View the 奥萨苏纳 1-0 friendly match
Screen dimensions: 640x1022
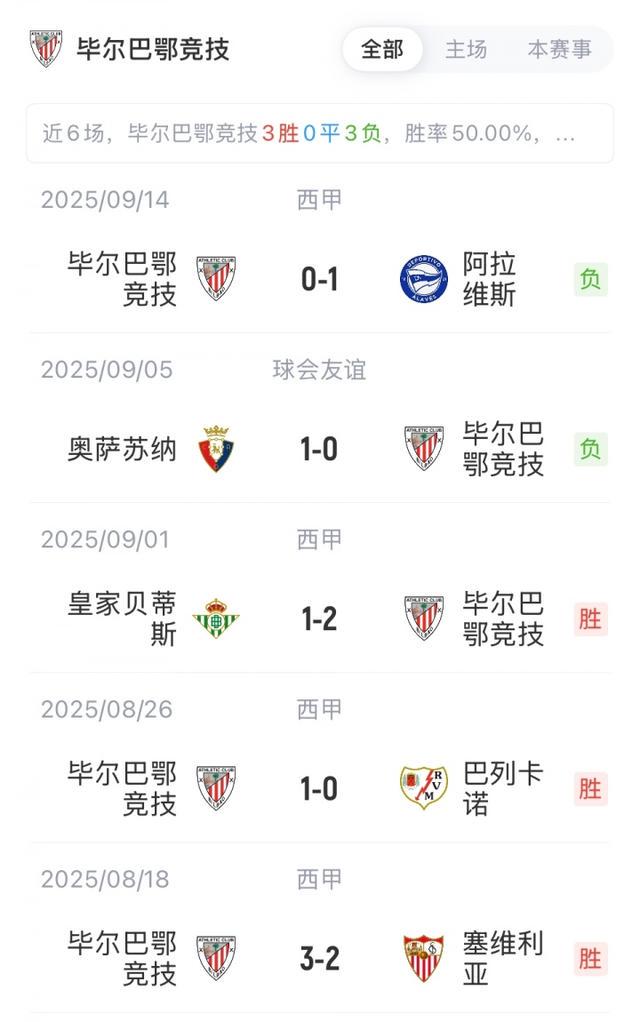319,449
